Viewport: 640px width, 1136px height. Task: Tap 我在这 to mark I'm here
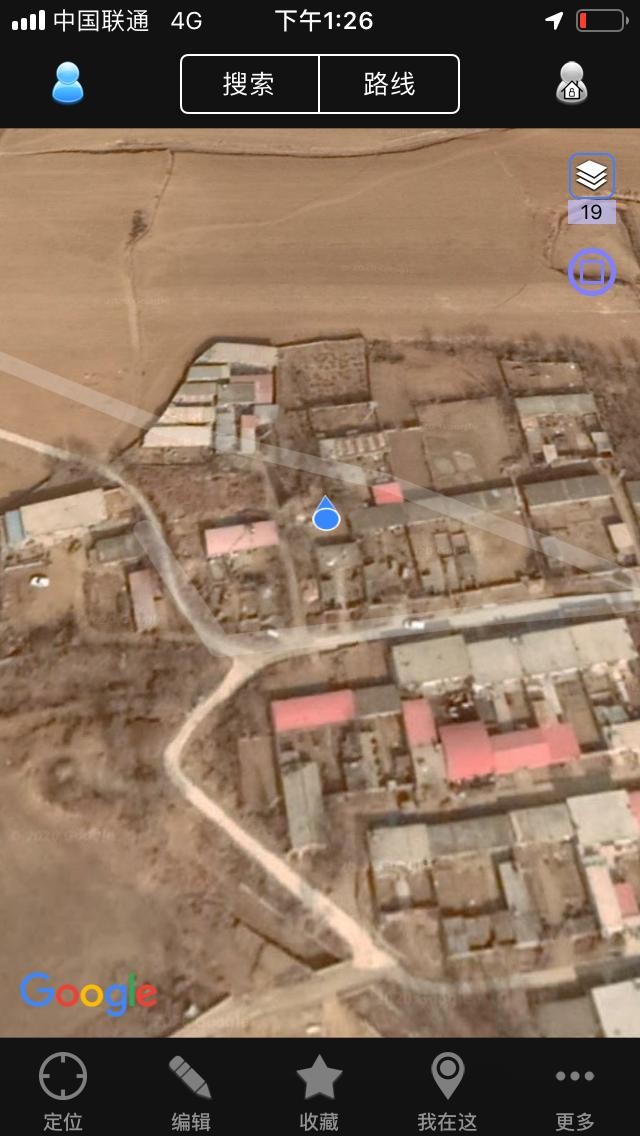(x=447, y=1091)
